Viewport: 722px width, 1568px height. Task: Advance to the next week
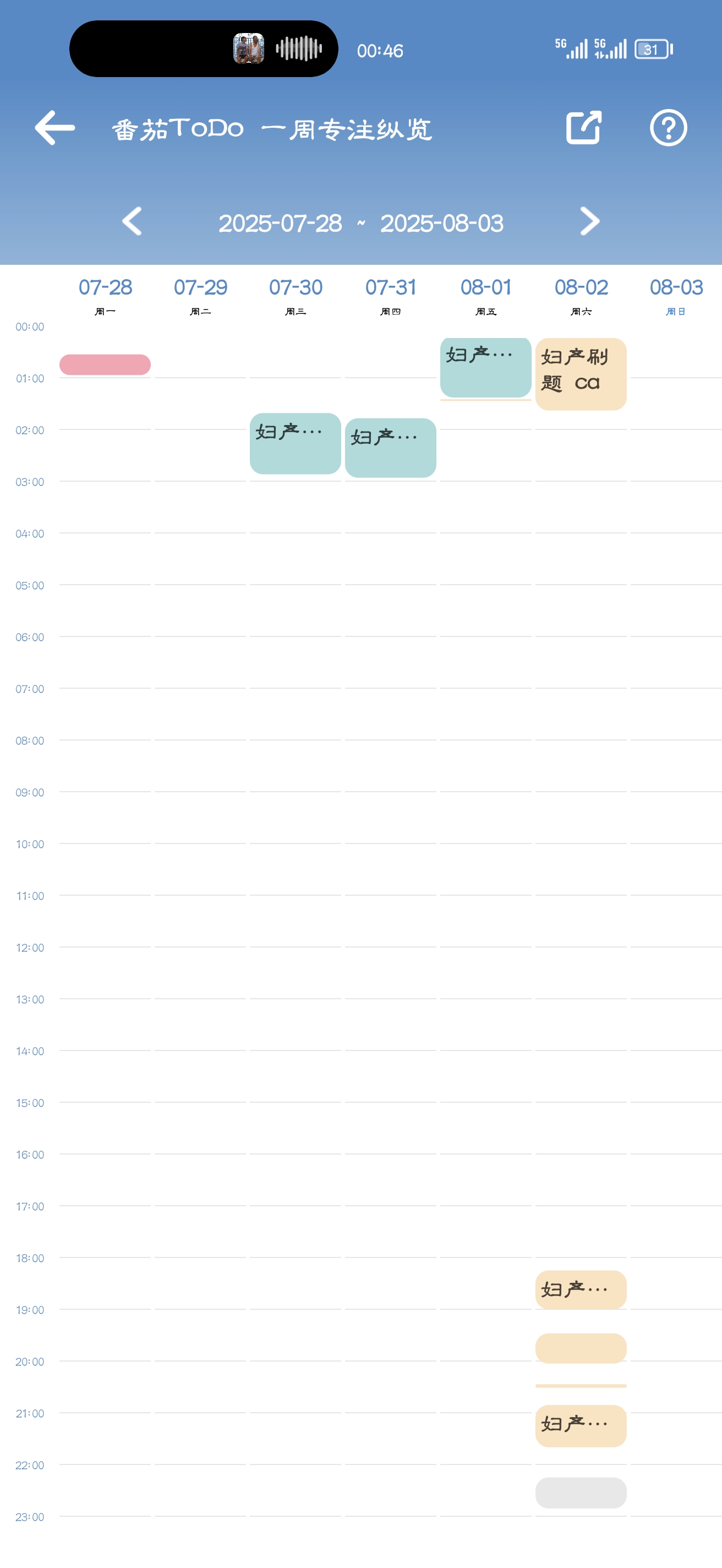click(589, 221)
